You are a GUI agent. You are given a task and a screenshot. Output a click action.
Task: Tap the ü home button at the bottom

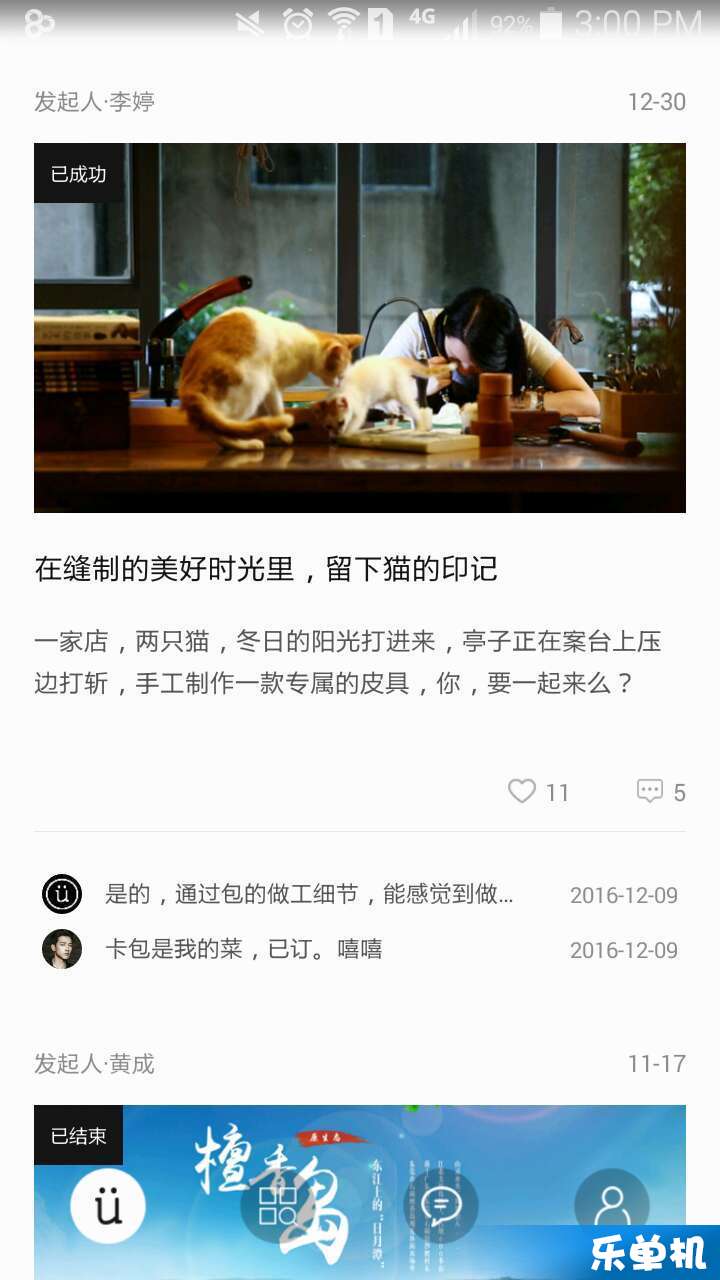[x=108, y=1207]
